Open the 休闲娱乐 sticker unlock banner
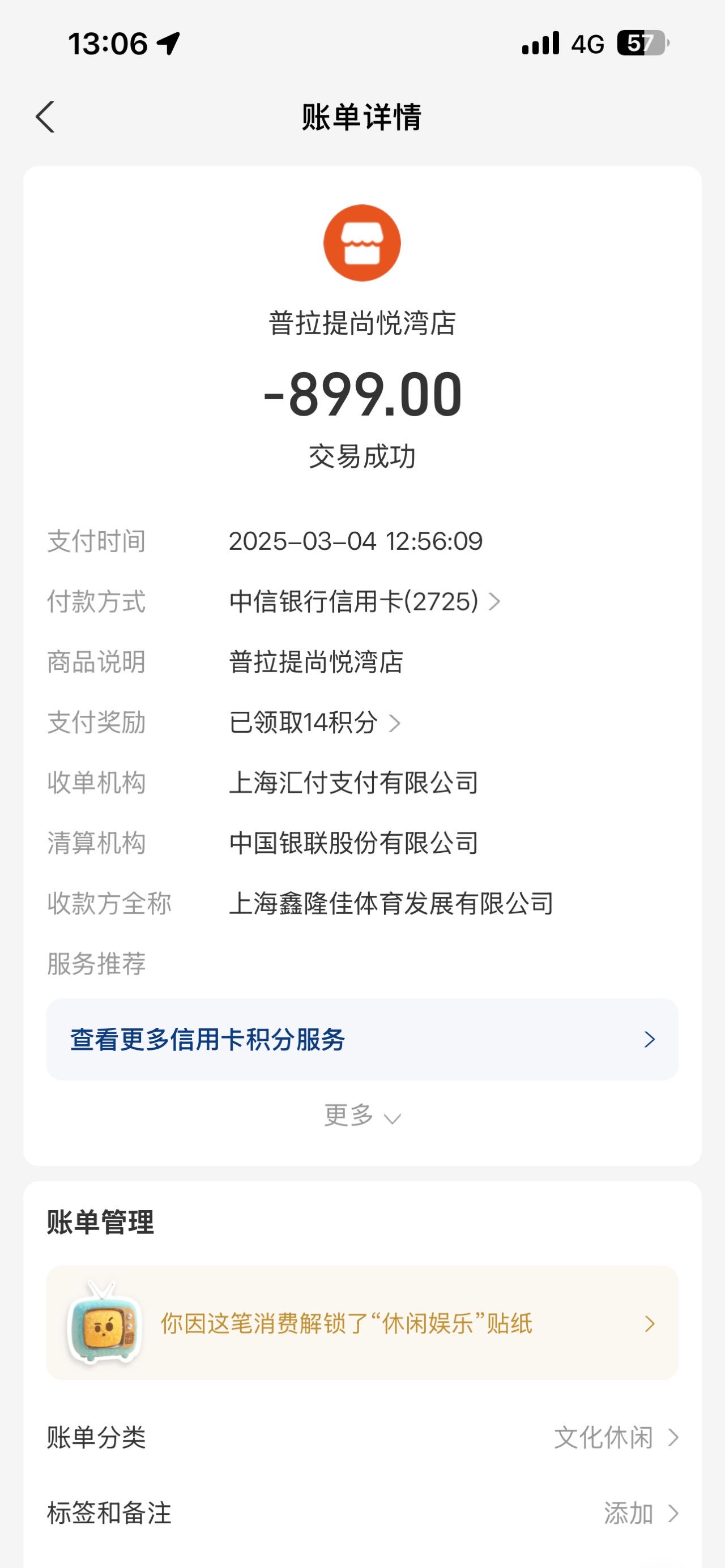 [x=362, y=1323]
